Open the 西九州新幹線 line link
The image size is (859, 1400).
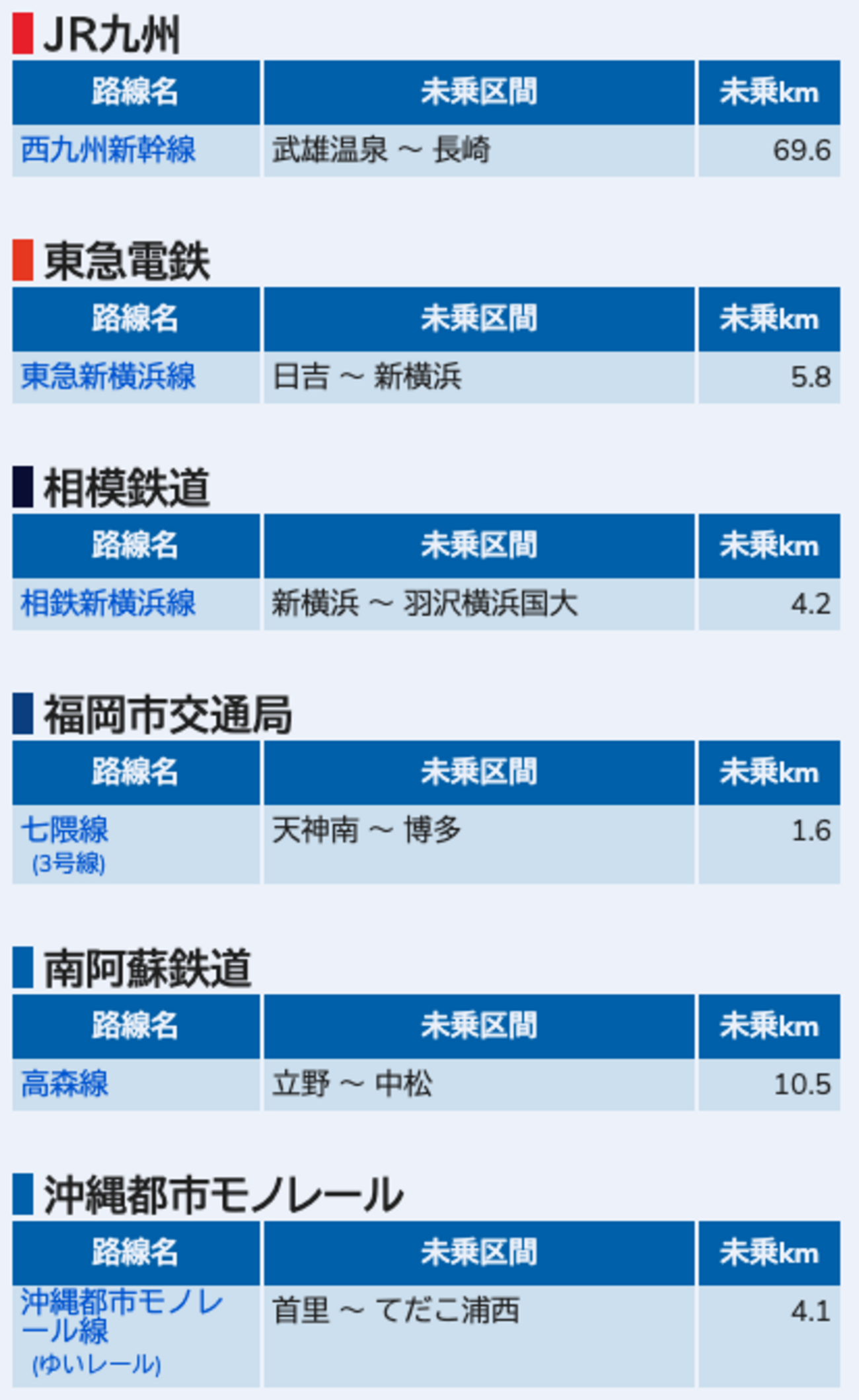(108, 149)
